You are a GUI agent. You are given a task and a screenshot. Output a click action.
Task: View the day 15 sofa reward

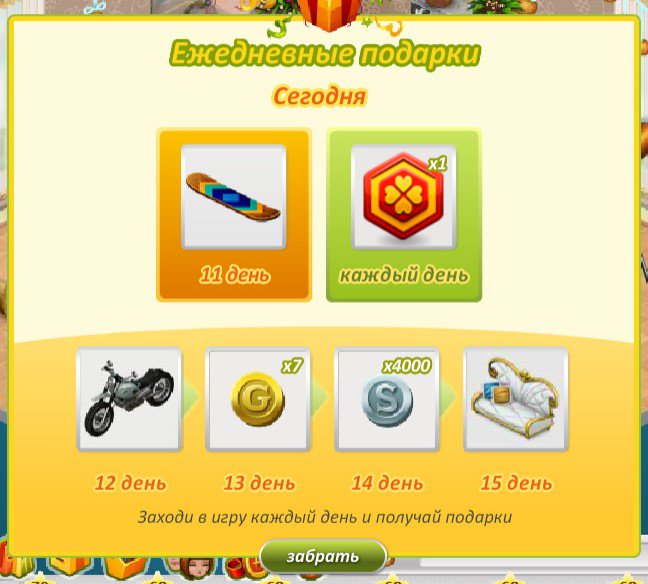tap(516, 399)
